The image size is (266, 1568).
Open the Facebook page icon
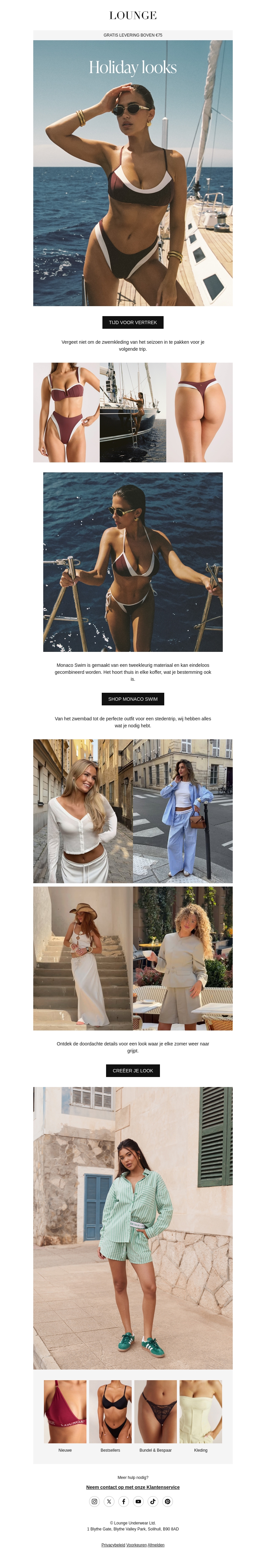coord(124,1501)
